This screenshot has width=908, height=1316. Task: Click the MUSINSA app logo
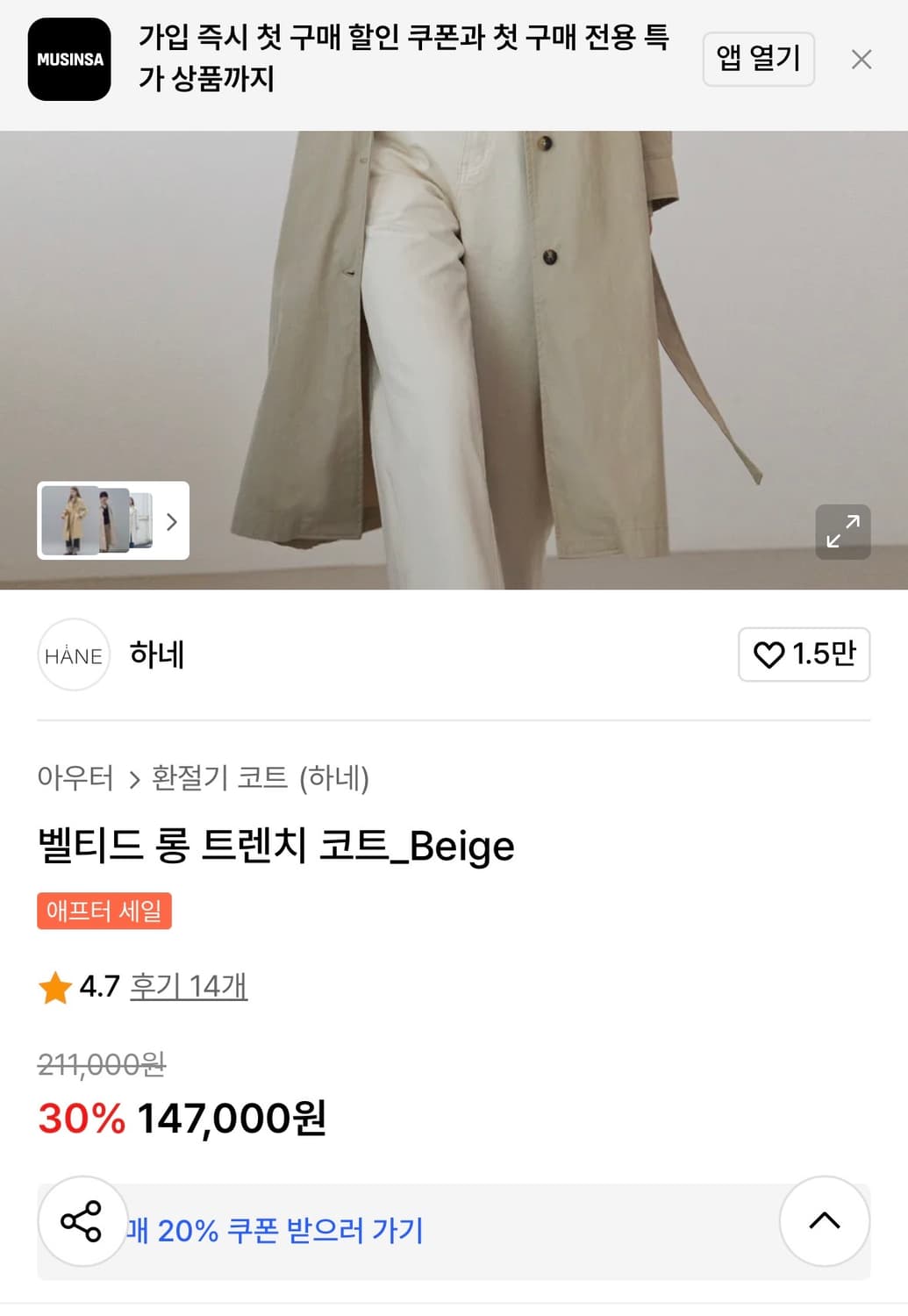pos(68,60)
